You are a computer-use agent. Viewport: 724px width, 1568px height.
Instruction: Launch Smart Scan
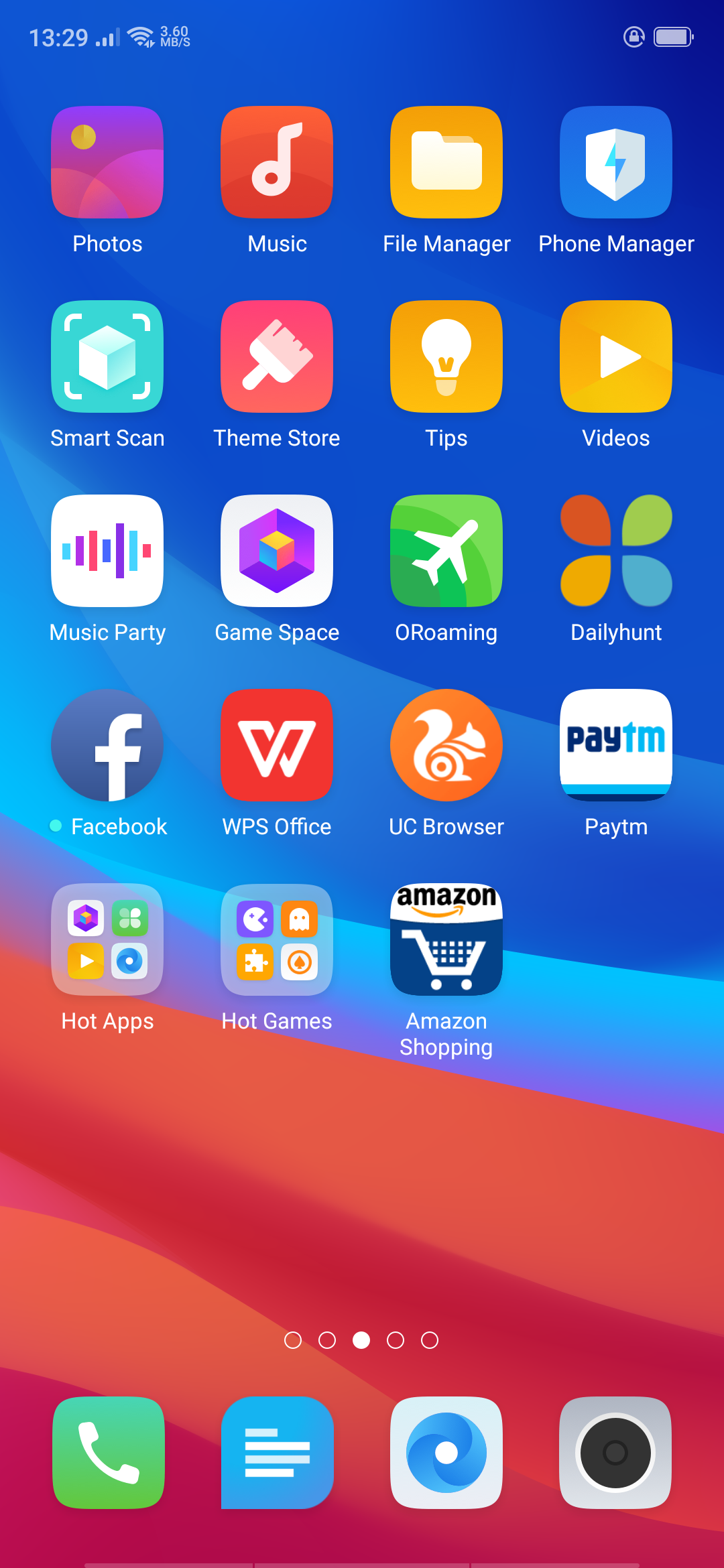pos(107,356)
